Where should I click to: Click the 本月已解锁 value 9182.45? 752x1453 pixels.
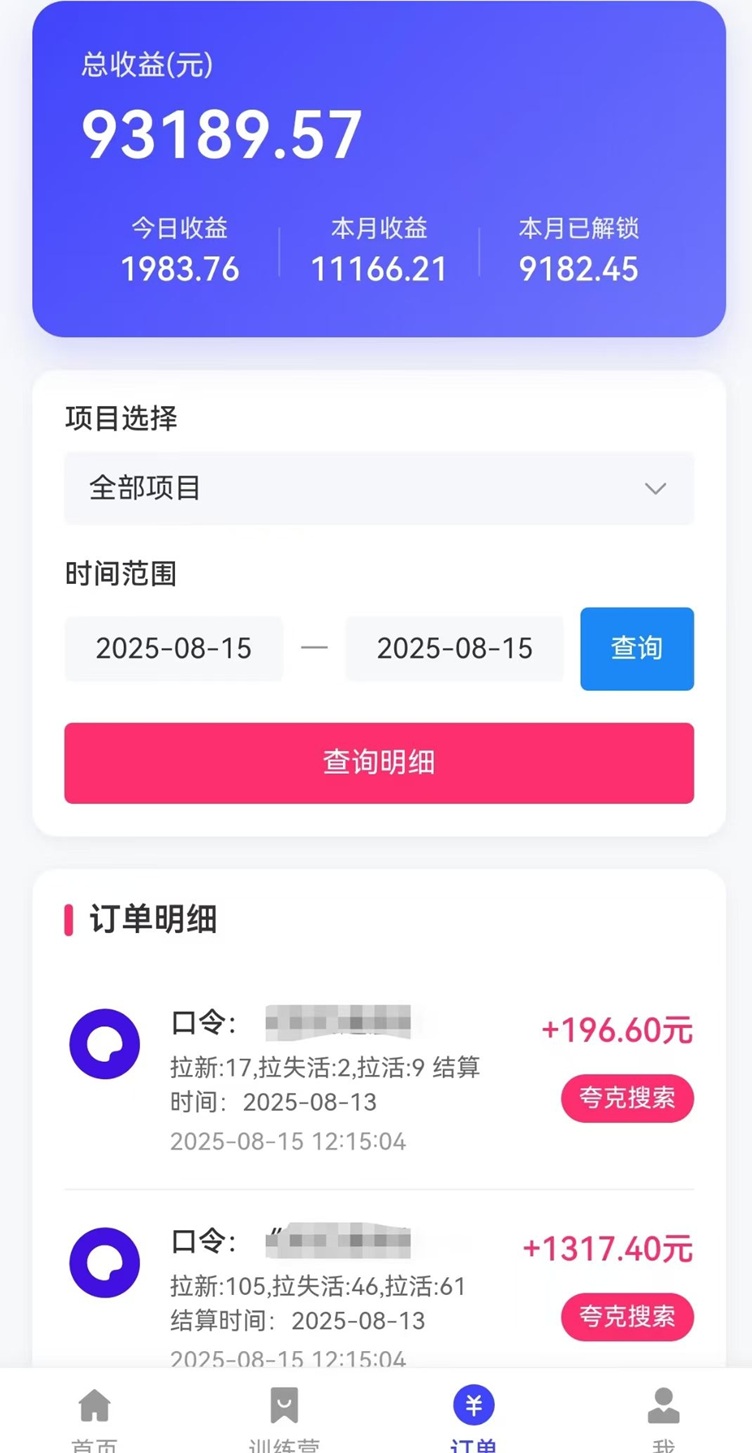coord(578,268)
